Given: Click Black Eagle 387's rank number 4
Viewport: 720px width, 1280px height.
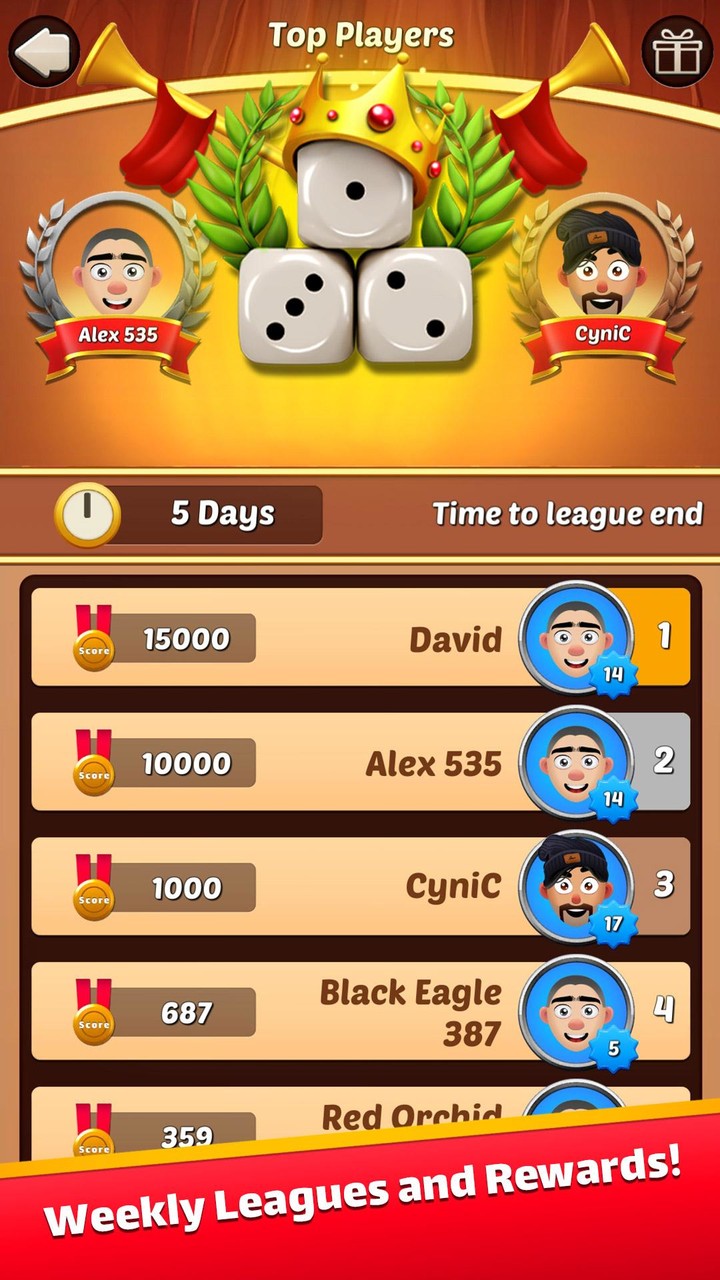Looking at the screenshot, I should click(x=664, y=1012).
